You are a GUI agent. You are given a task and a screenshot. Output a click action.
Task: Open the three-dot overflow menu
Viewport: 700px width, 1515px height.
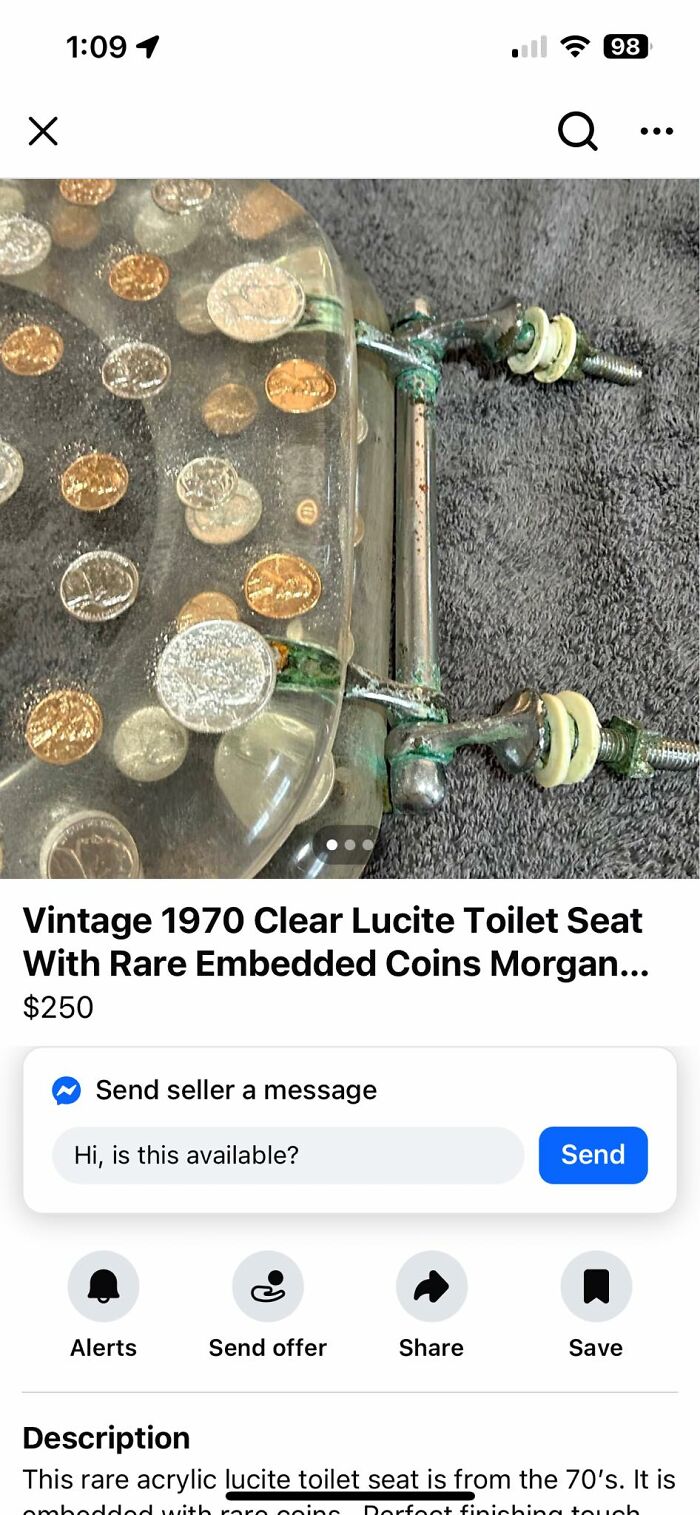pyautogui.click(x=656, y=131)
